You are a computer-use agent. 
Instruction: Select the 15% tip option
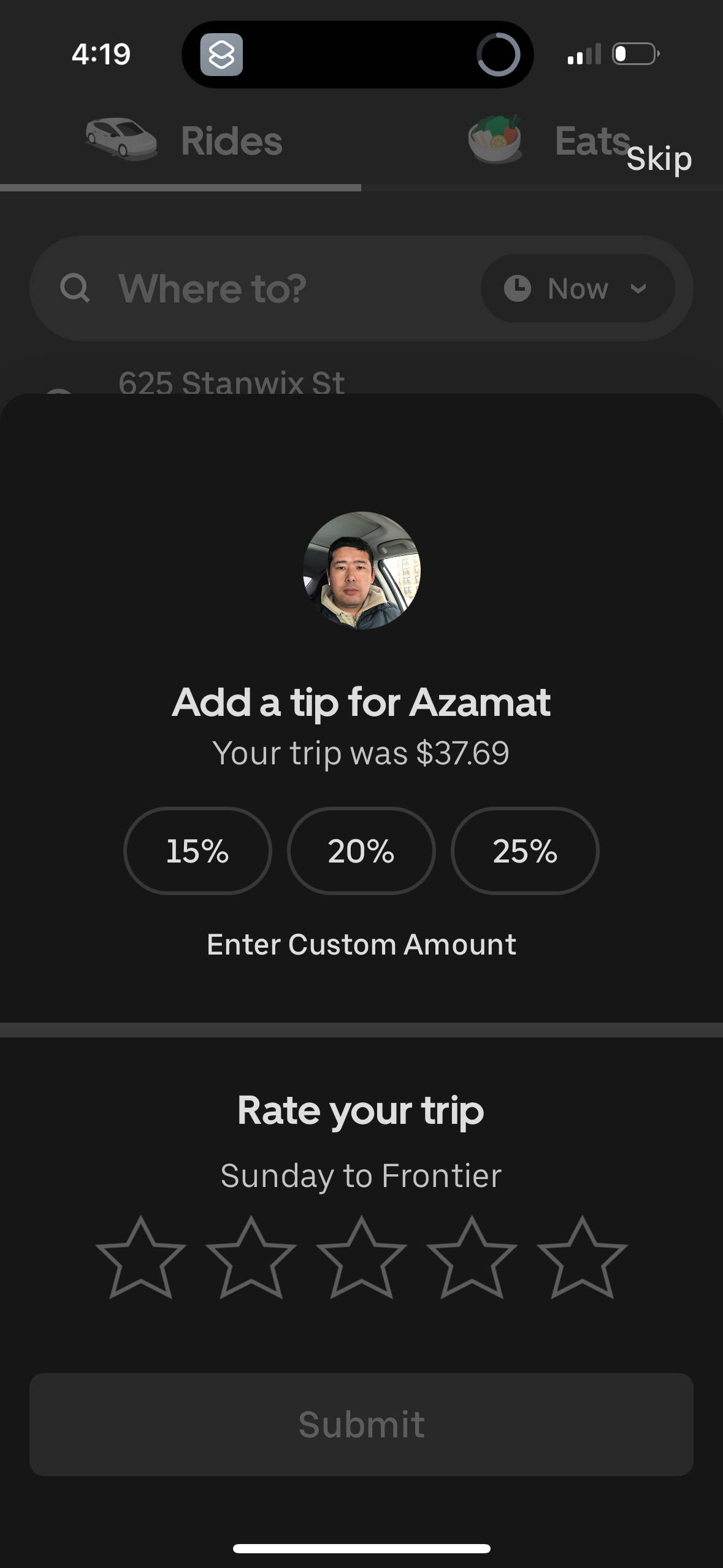click(197, 851)
